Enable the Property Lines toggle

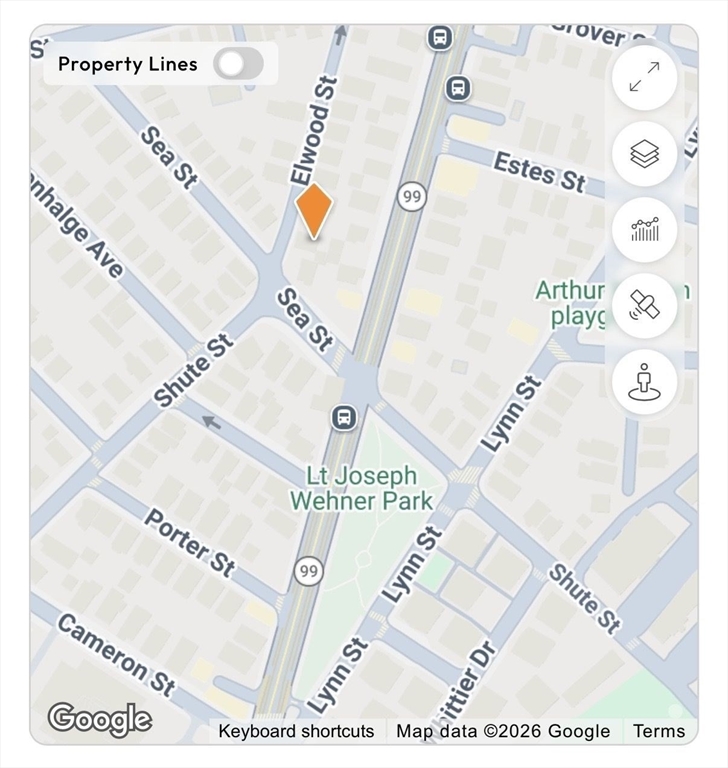(x=238, y=64)
